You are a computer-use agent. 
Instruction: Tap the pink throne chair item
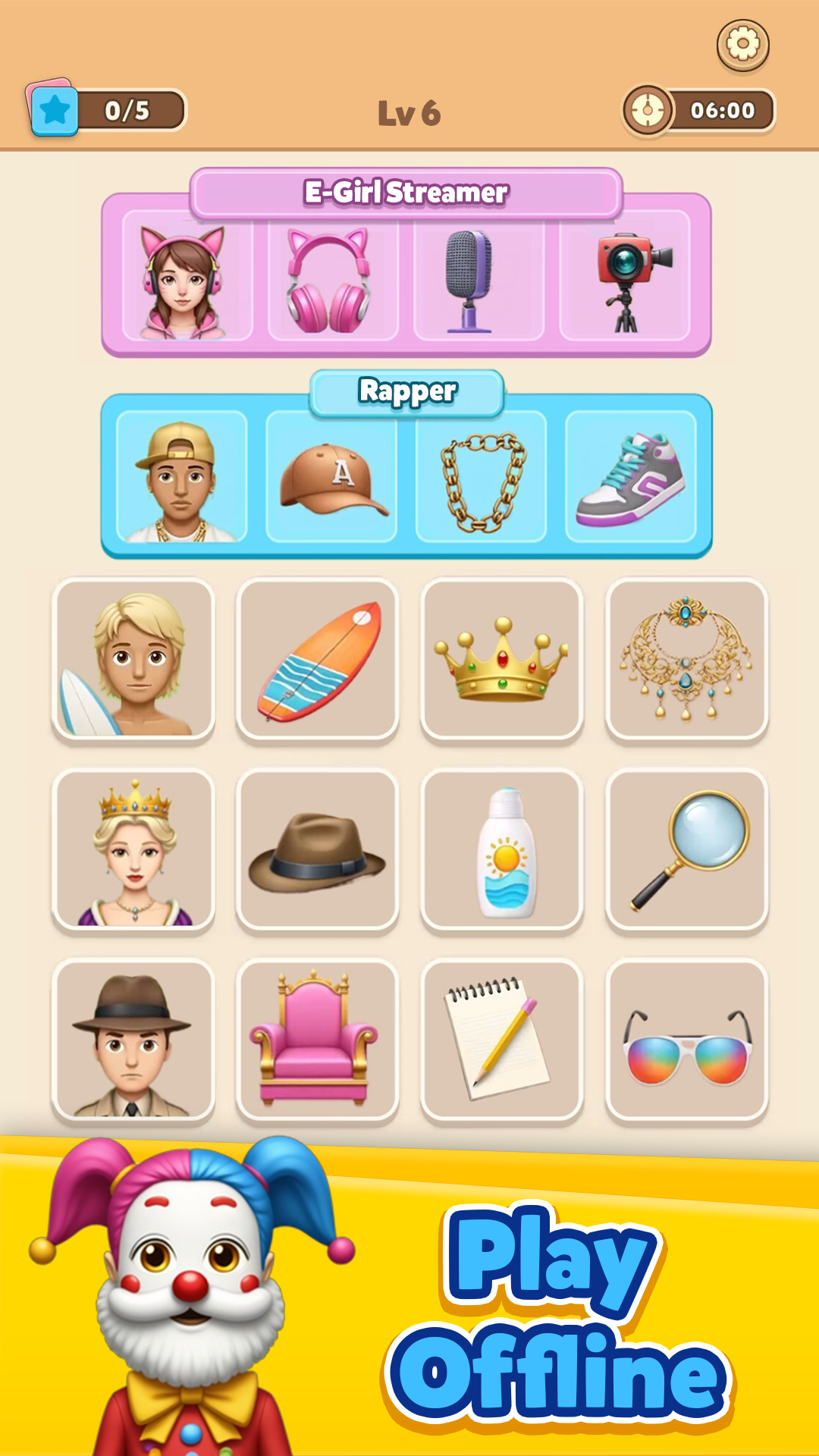317,1039
